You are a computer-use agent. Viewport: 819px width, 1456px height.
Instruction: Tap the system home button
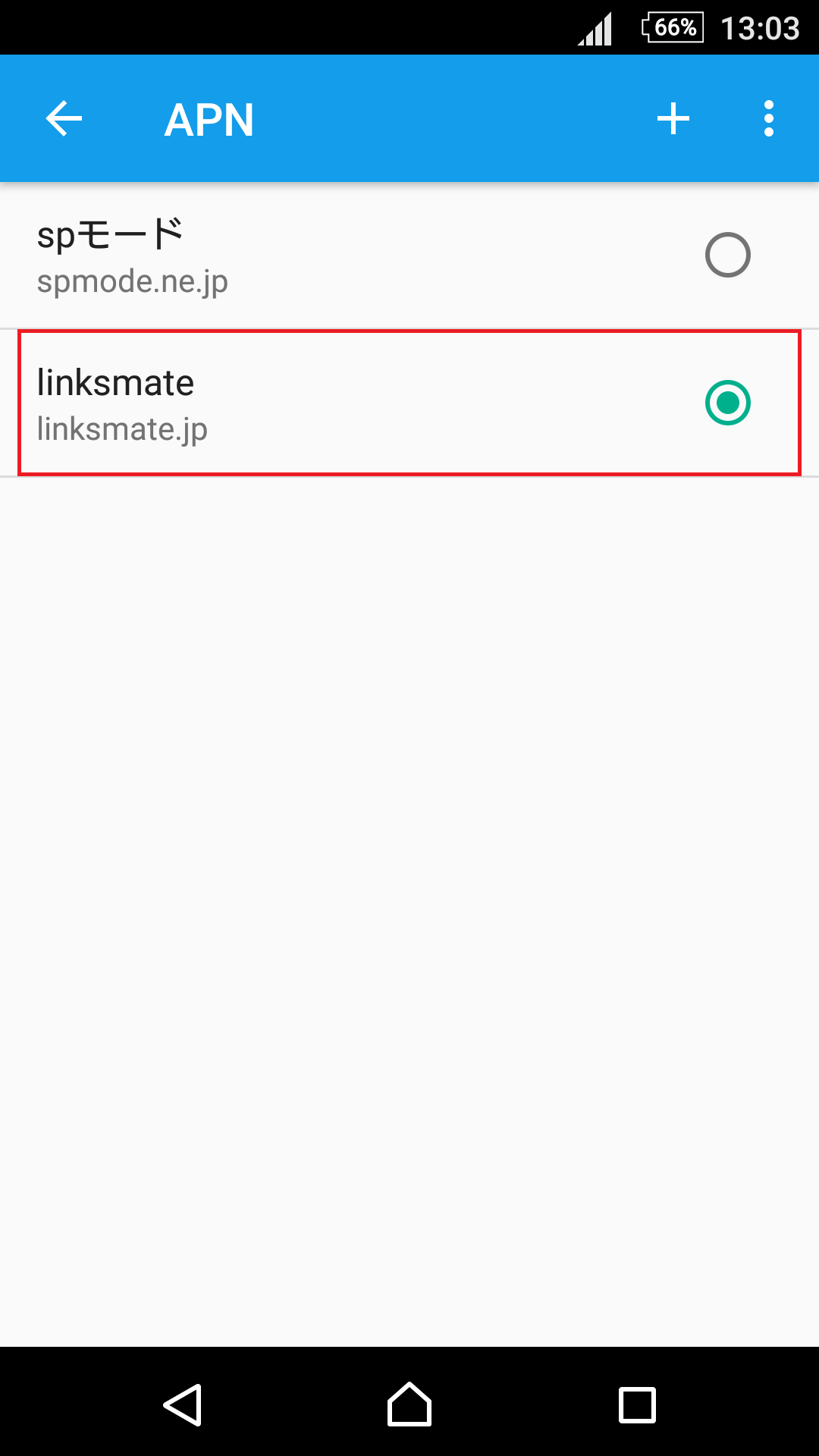tap(409, 1404)
